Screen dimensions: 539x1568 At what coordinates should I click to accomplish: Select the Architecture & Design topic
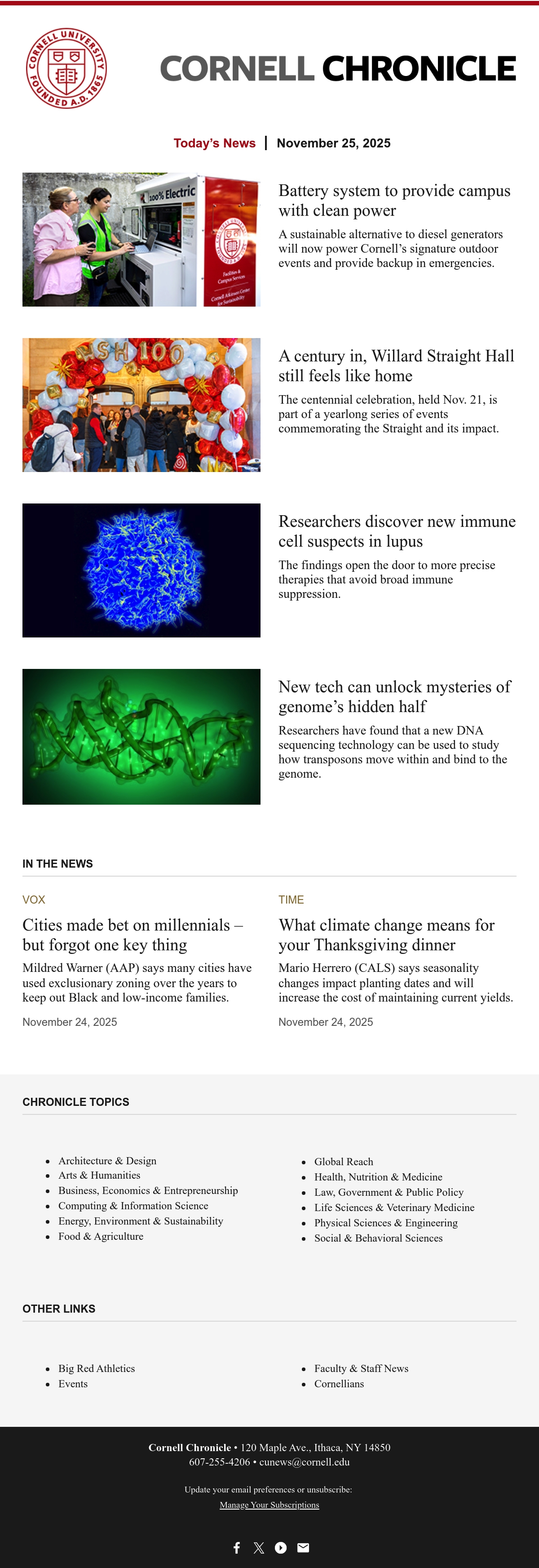coord(107,1161)
